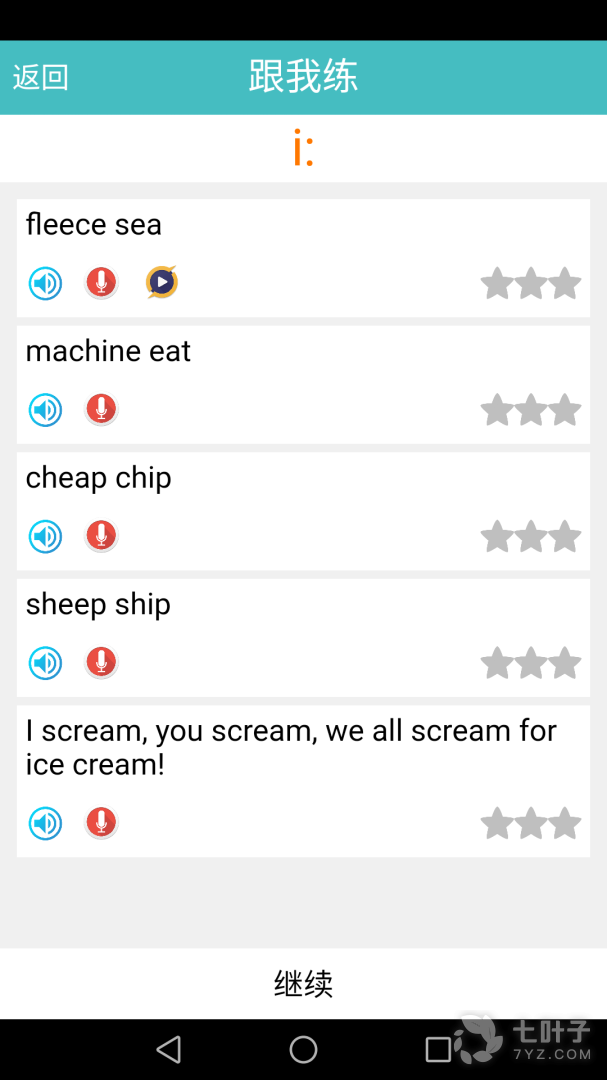Tap 继续 to continue

click(303, 983)
